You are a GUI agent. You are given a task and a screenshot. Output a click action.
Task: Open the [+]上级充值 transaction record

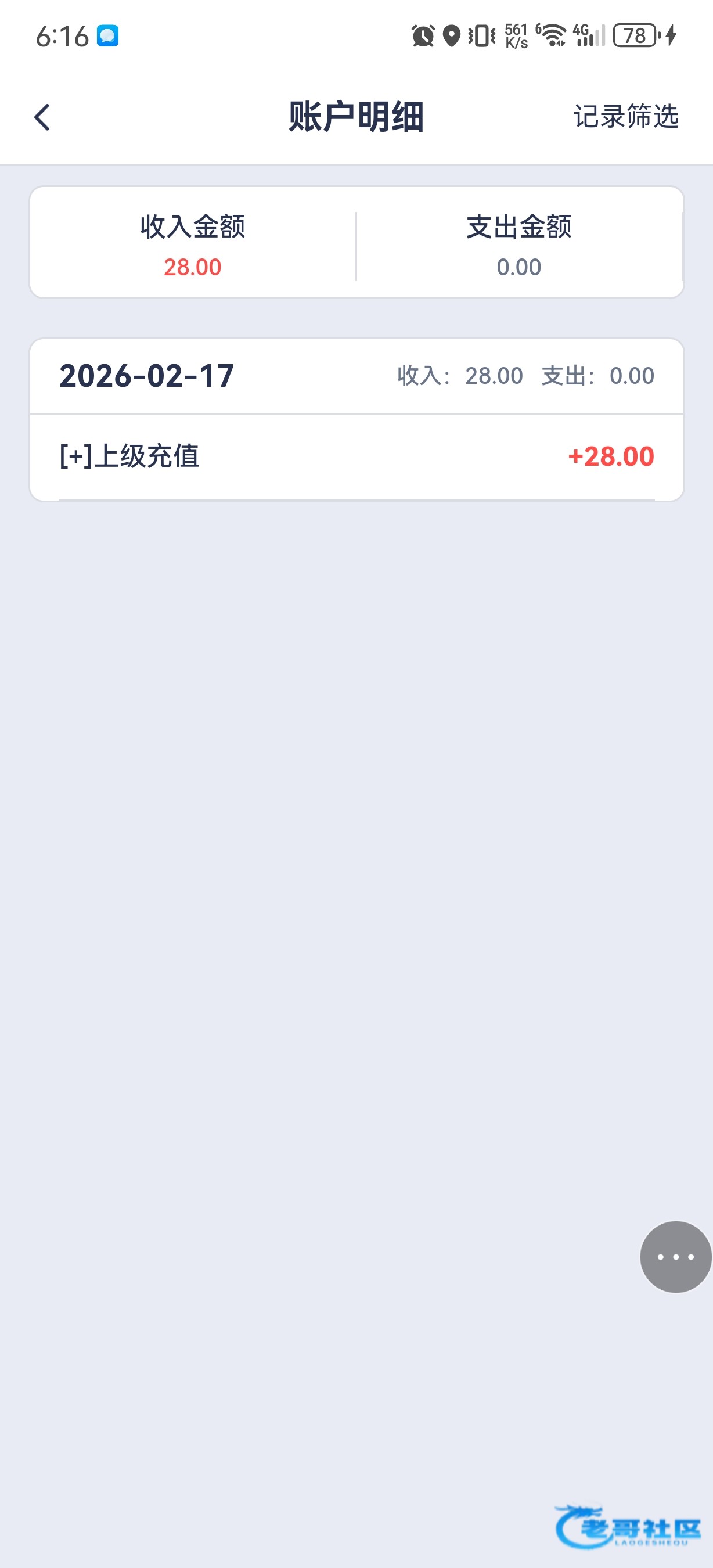click(356, 456)
